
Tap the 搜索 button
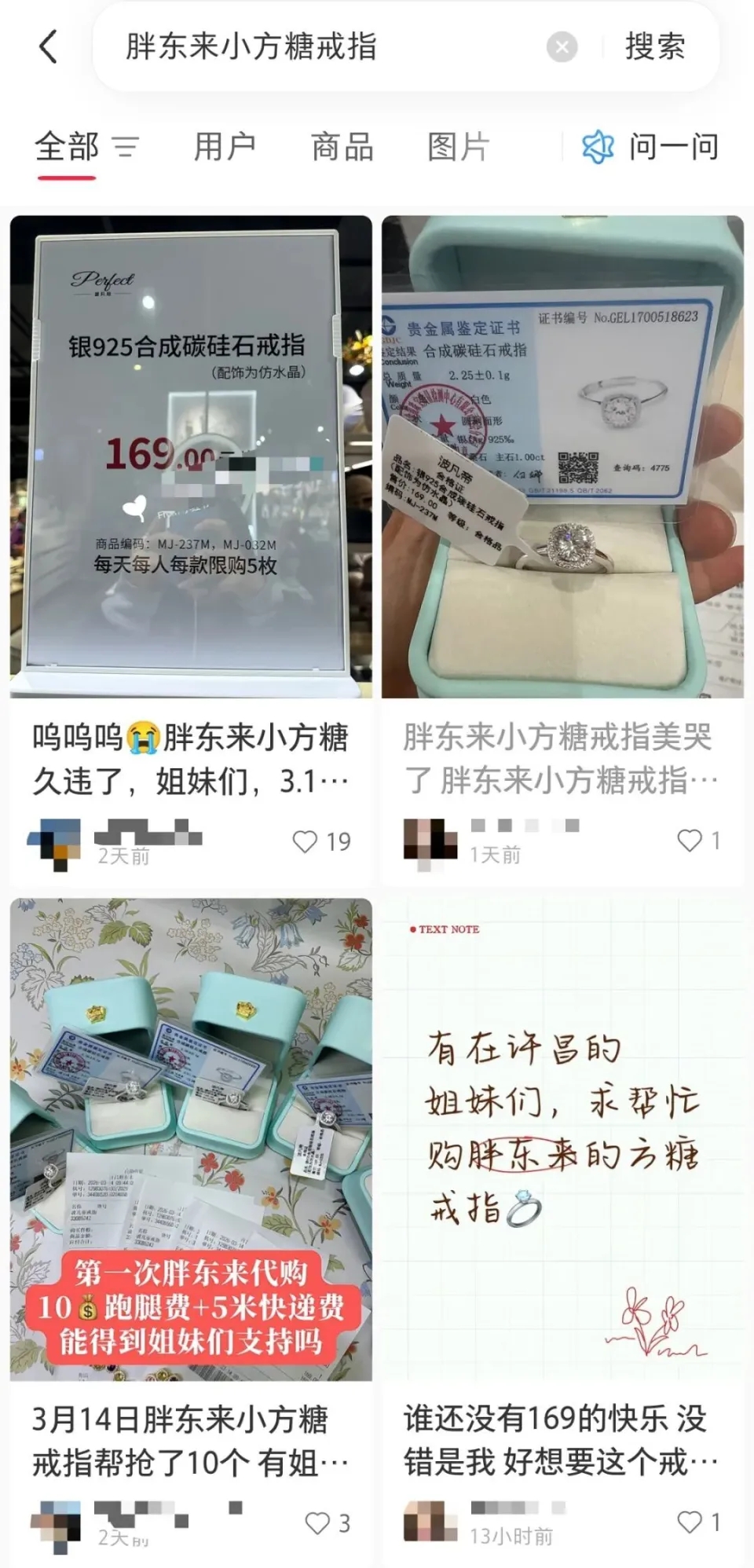pyautogui.click(x=656, y=47)
